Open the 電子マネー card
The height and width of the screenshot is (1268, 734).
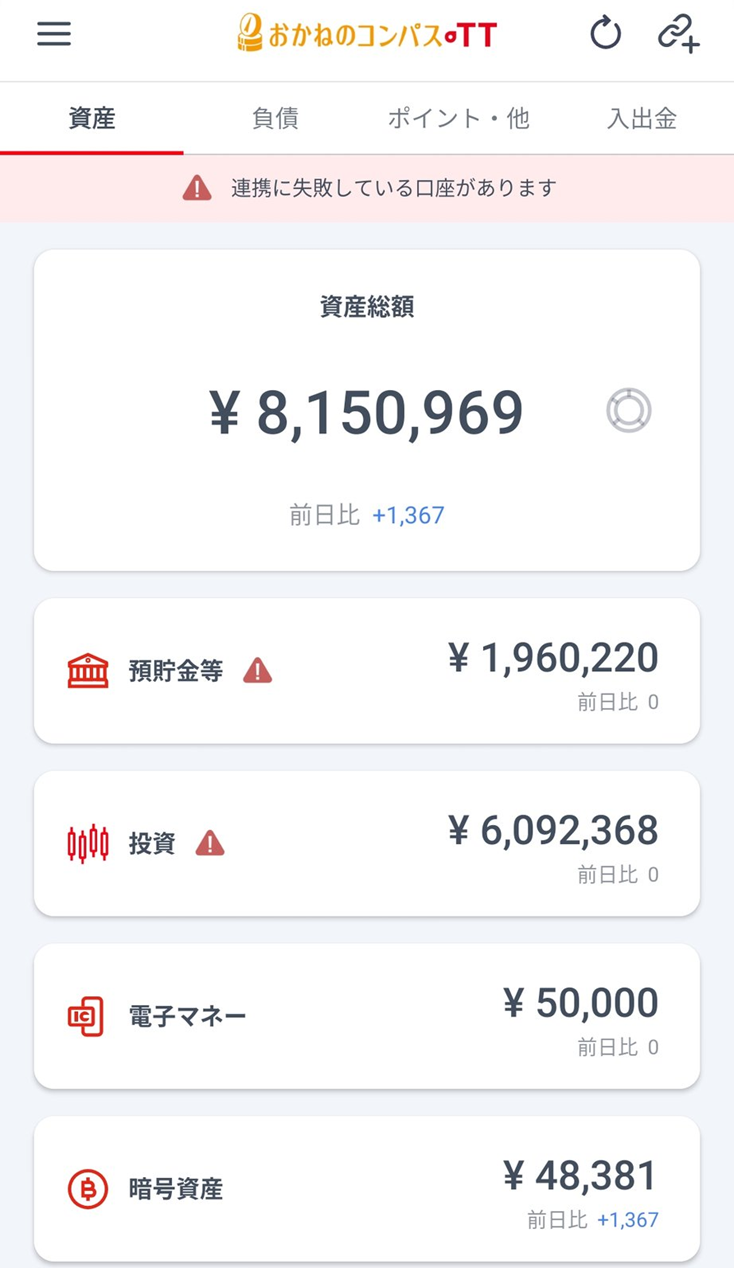(367, 1016)
